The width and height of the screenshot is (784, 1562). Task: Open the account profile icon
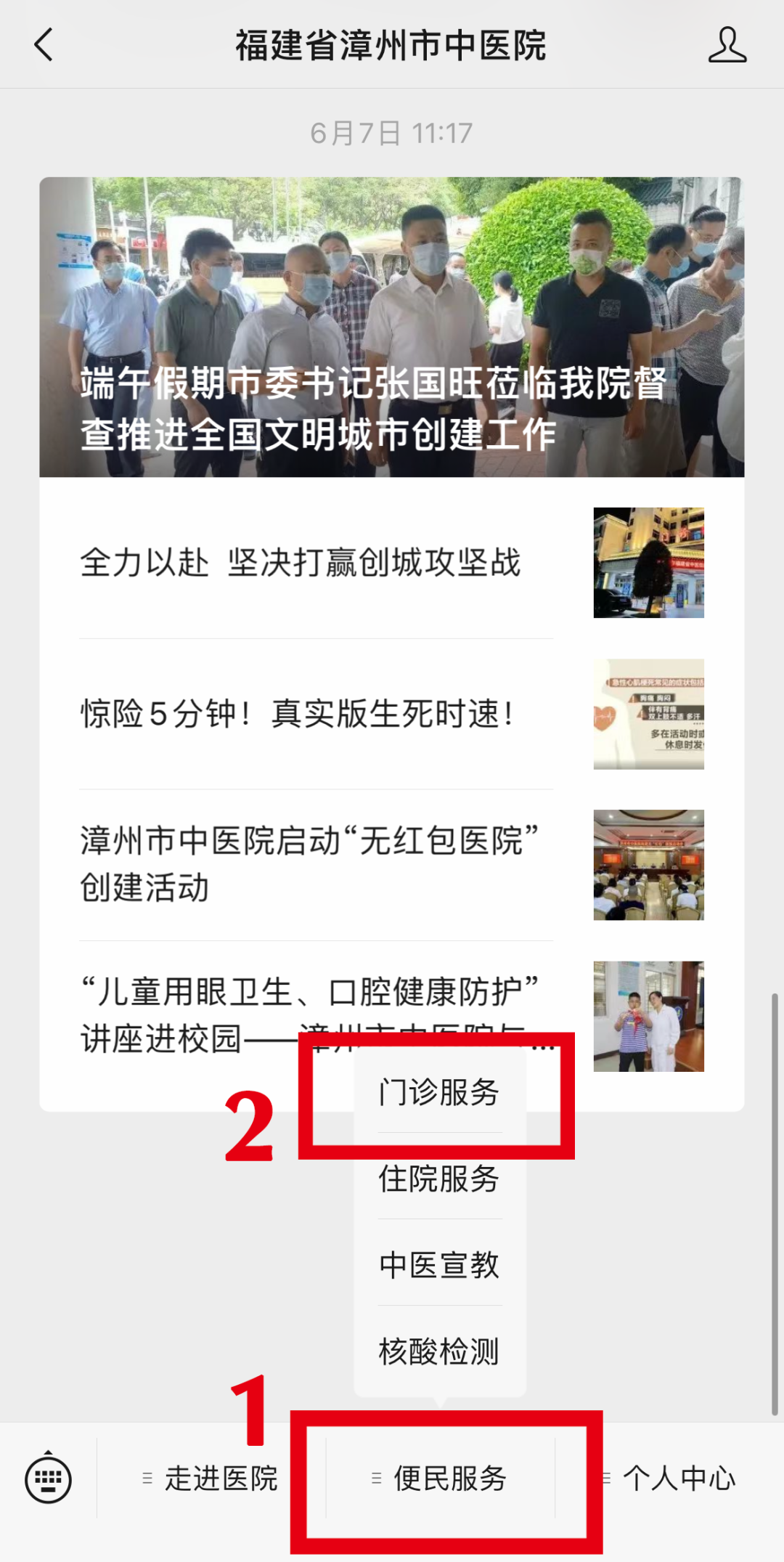coord(727,45)
